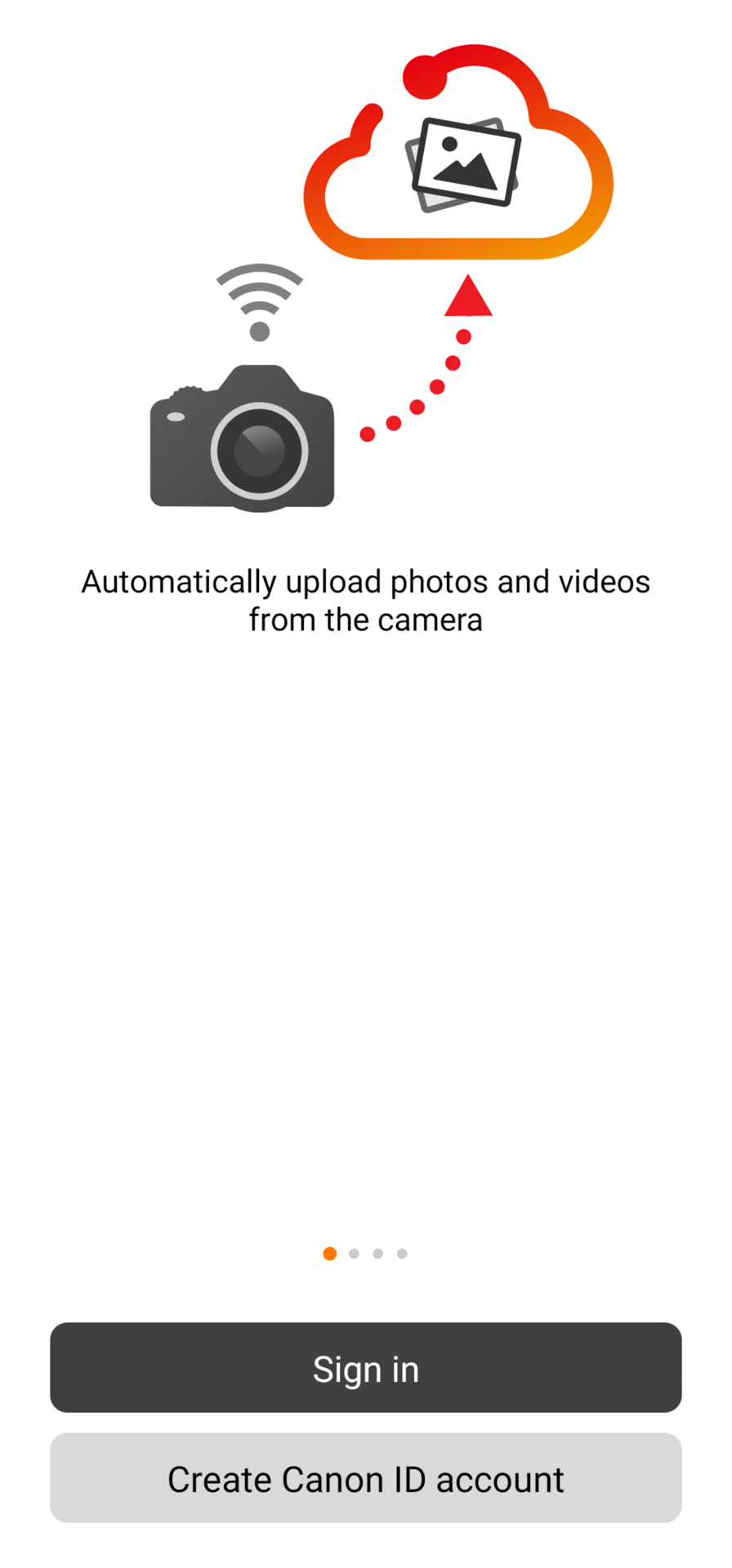Tap the Sign in button
The height and width of the screenshot is (1568, 732).
366,1368
